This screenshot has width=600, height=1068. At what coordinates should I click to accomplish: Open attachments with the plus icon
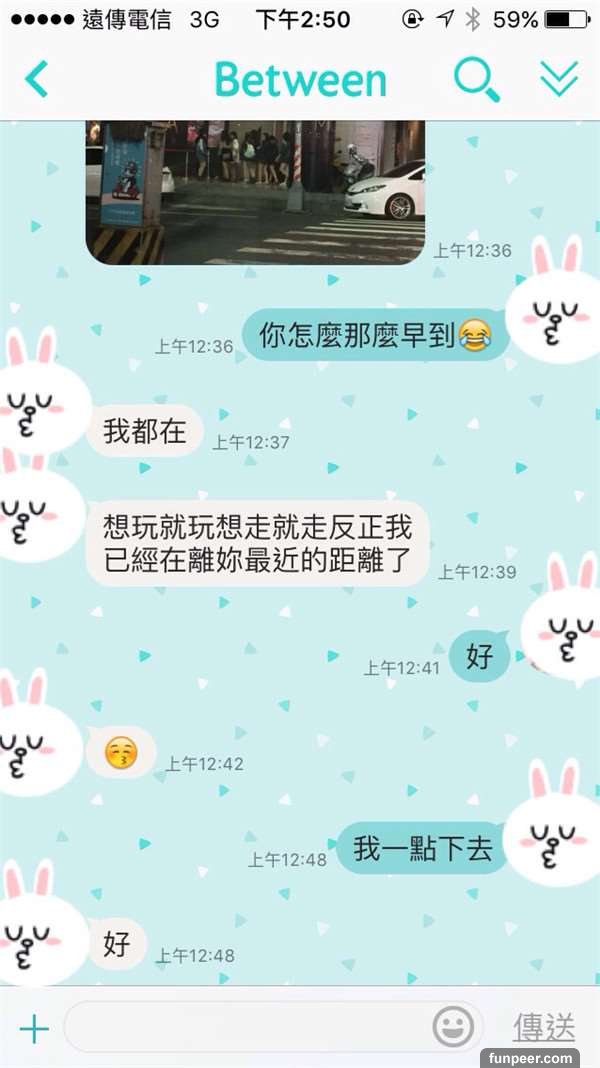coord(34,1028)
